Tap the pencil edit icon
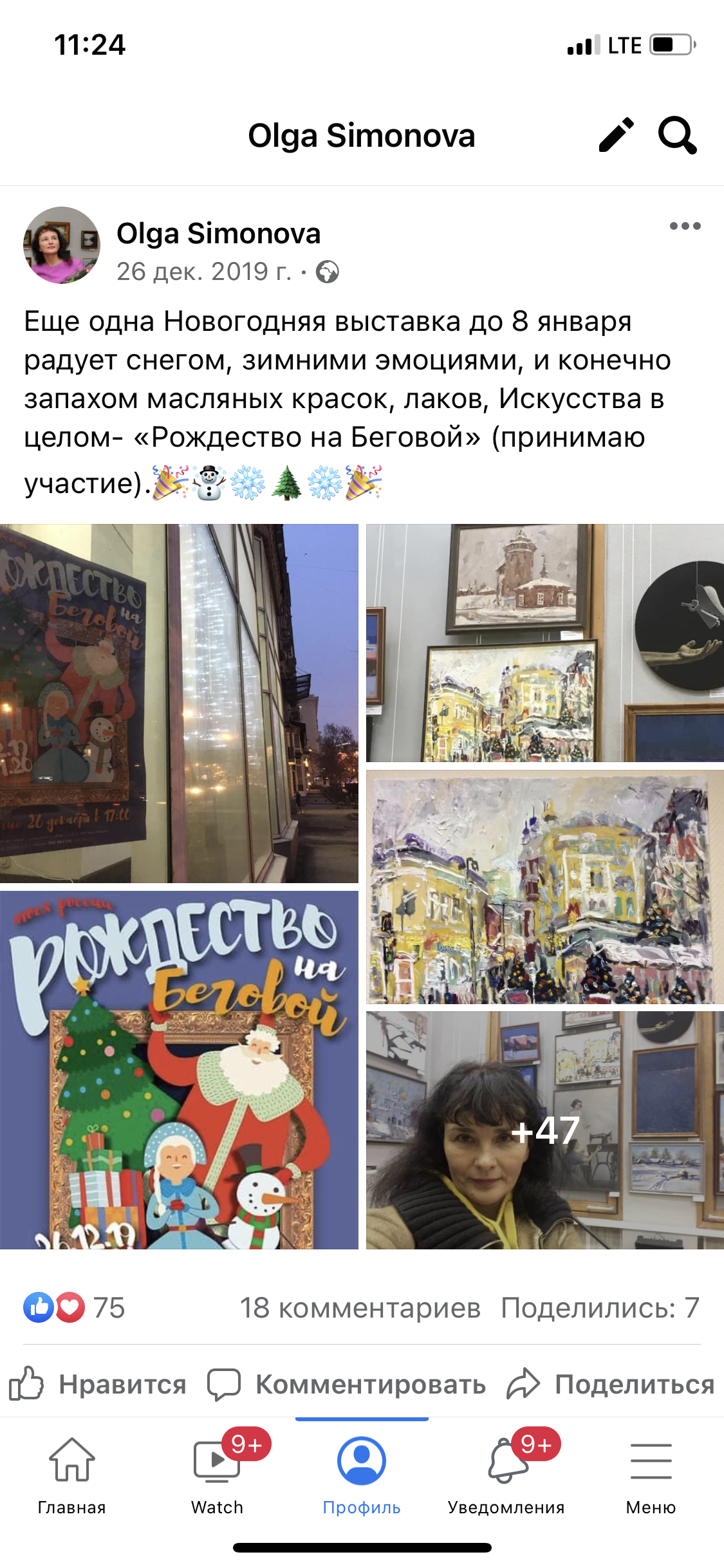724x1568 pixels. click(616, 135)
